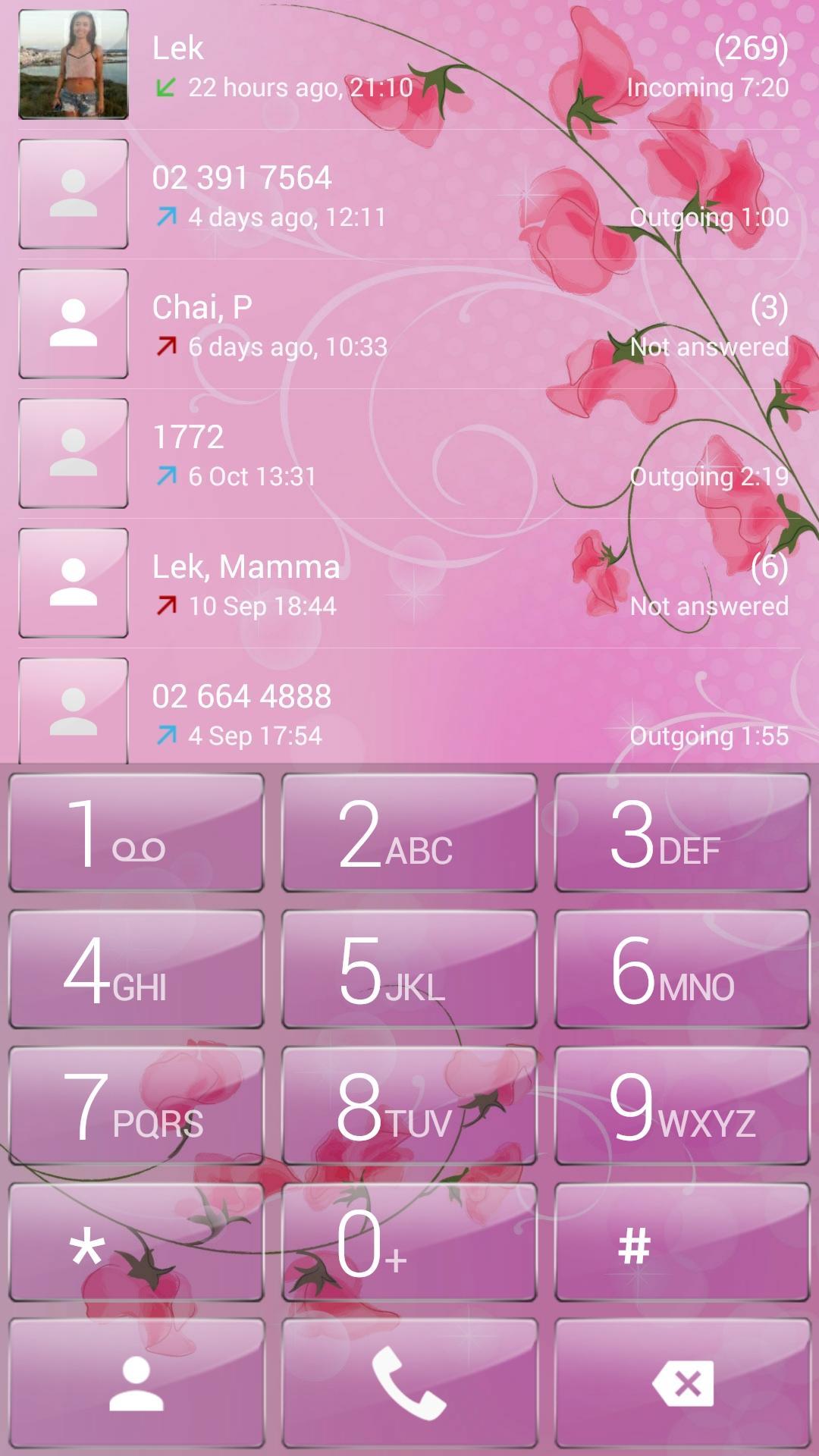
Task: Tap the contact icon beside 02 664 4888
Action: (72, 713)
